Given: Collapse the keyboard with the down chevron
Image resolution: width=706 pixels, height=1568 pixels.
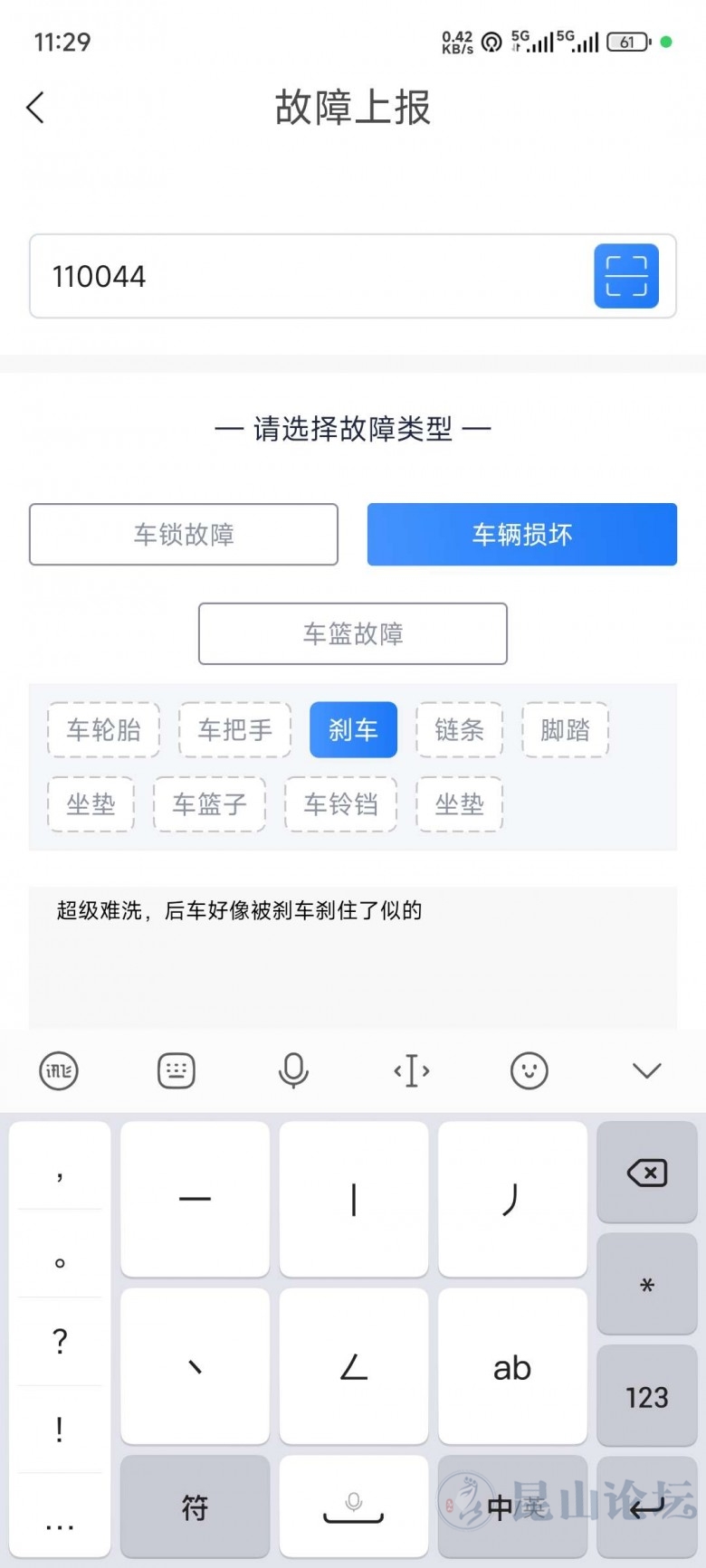Looking at the screenshot, I should click(646, 1071).
